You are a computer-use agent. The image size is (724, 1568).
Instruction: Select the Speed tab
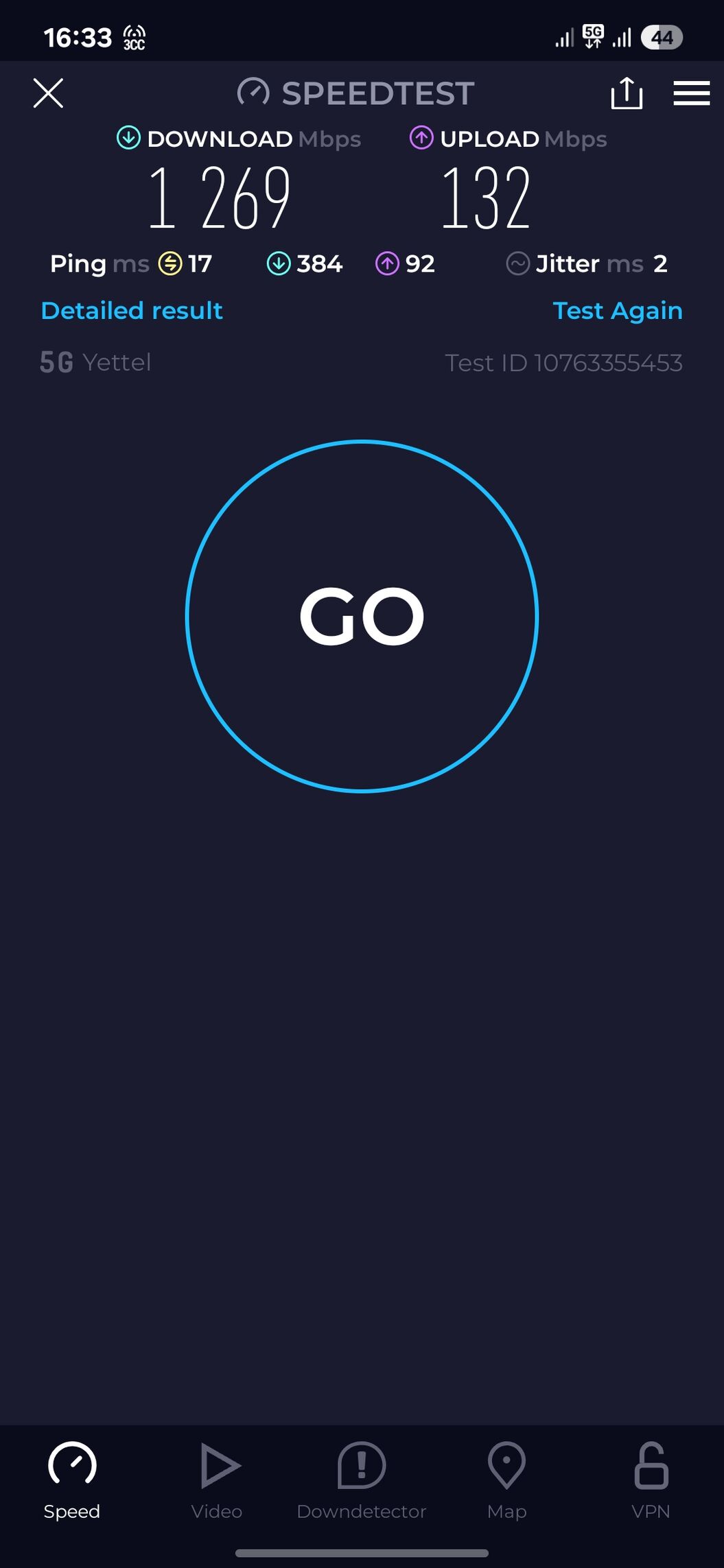72,1480
